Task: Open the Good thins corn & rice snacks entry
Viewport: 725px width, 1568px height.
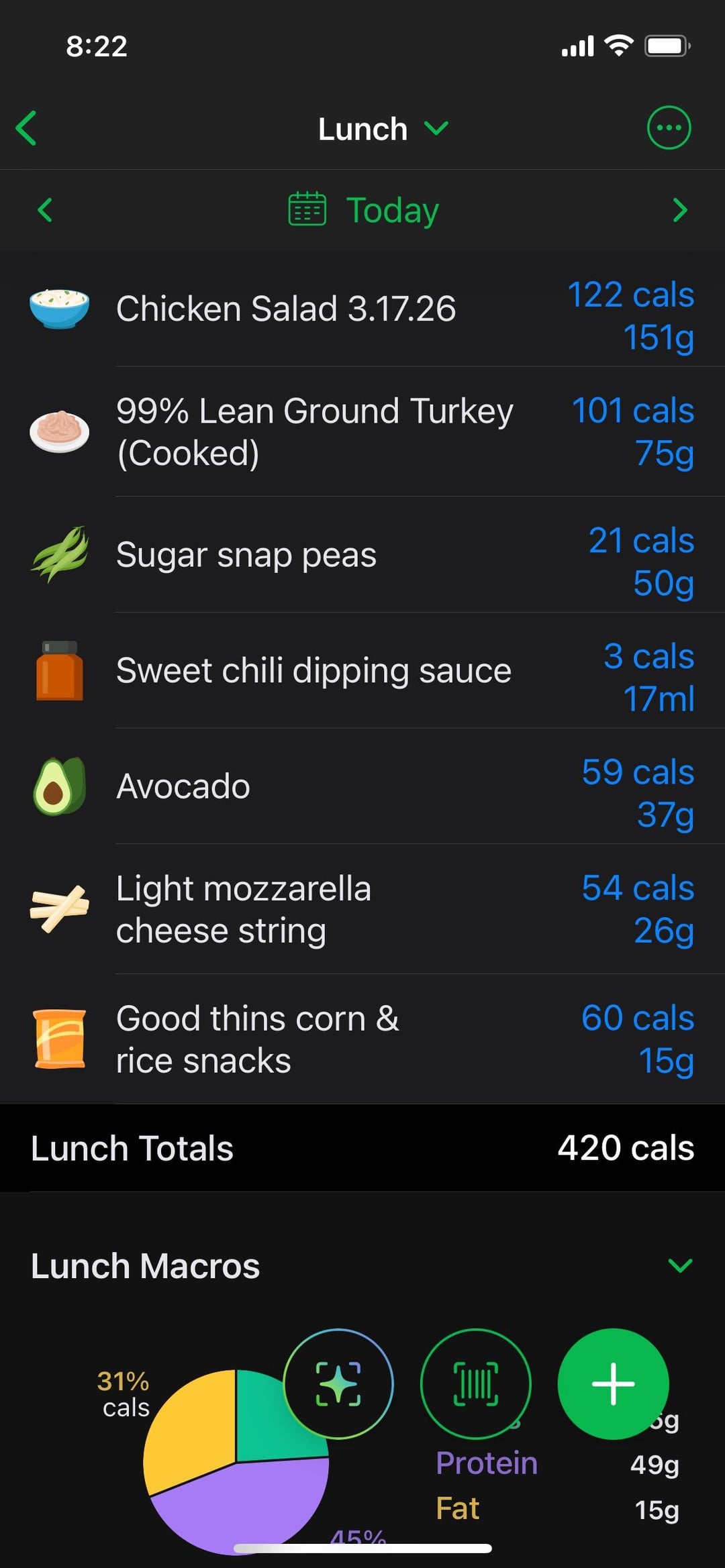Action: click(x=362, y=1039)
